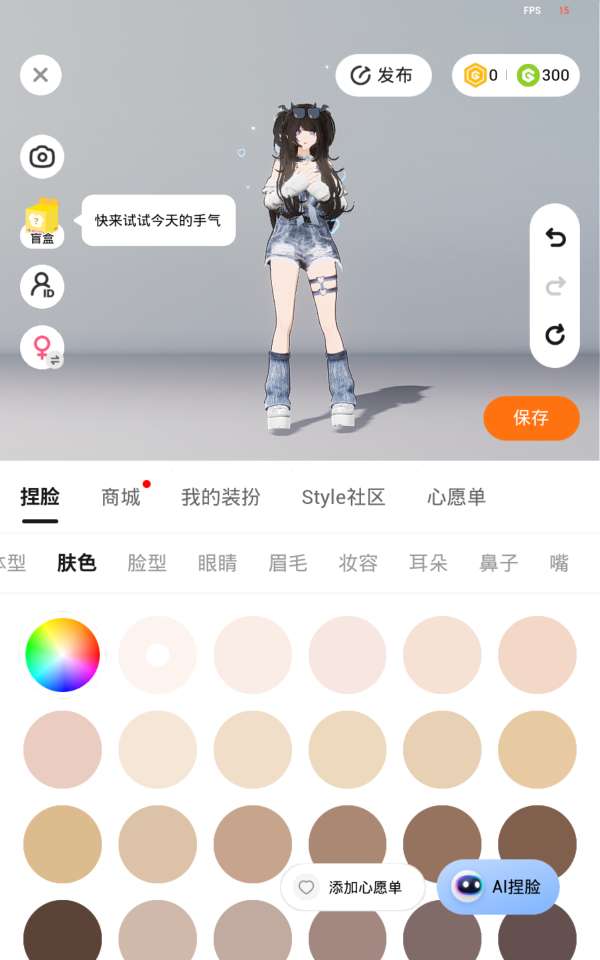Select the 脸型 category
The height and width of the screenshot is (960, 600).
tap(147, 563)
